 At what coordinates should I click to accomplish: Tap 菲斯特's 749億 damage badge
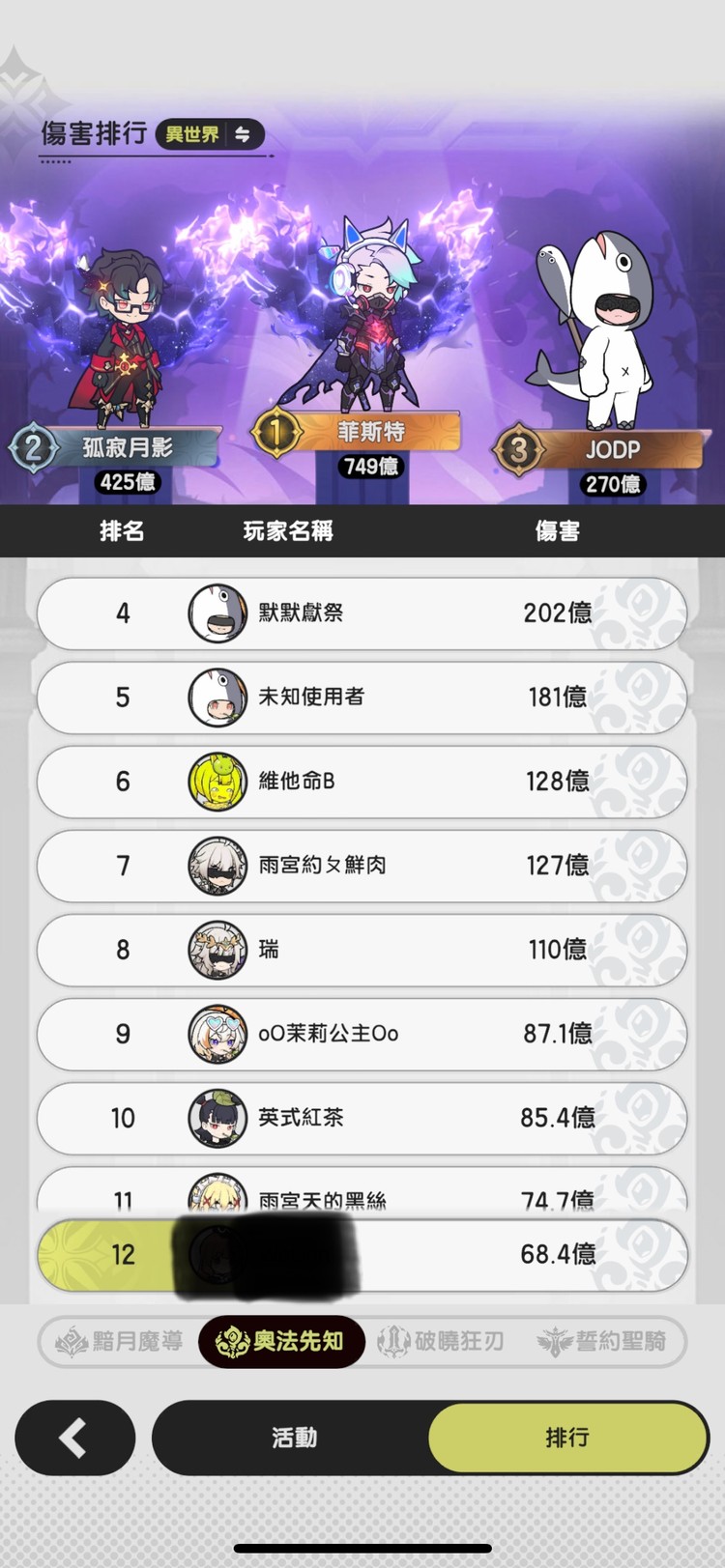370,466
